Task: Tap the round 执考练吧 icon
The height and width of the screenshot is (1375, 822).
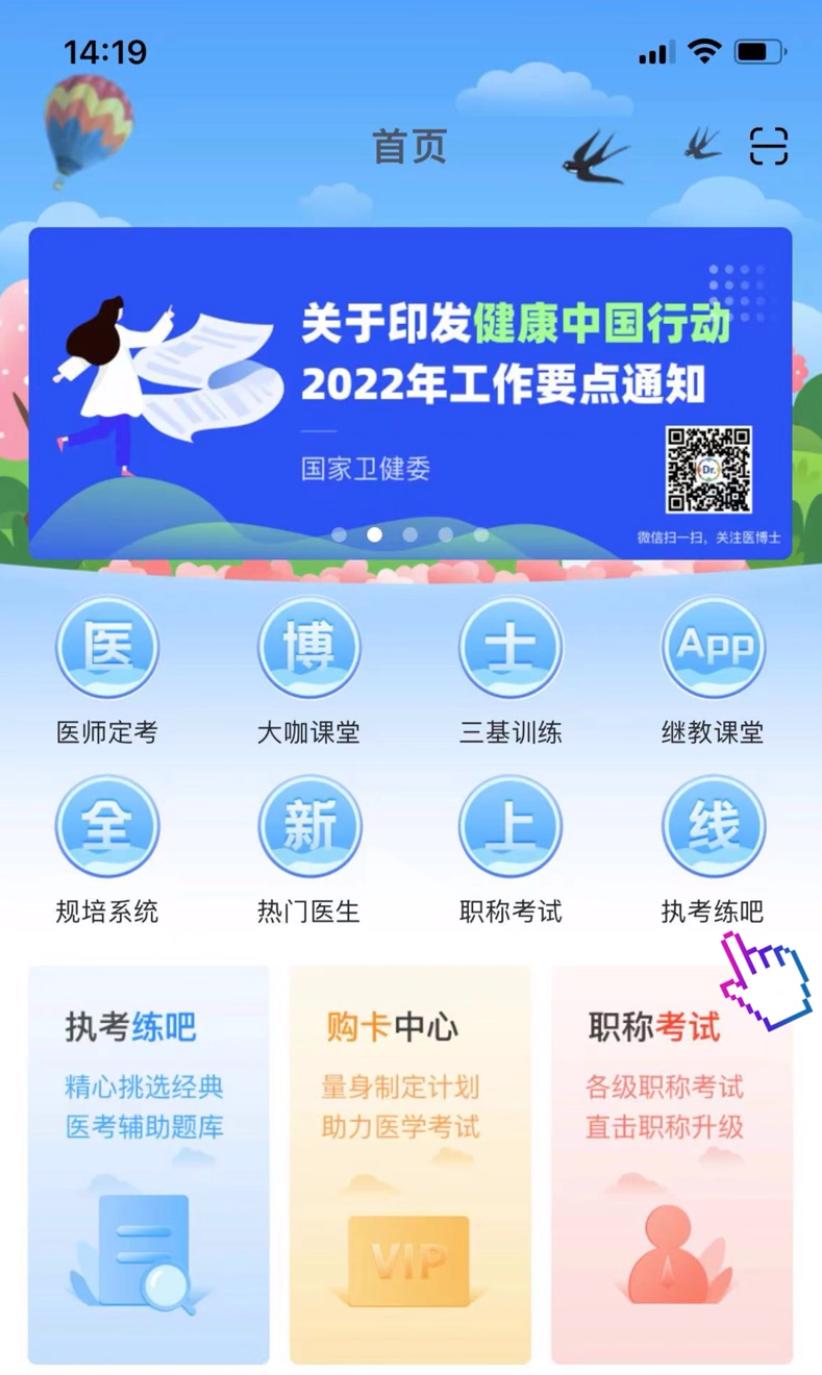Action: coord(713,827)
